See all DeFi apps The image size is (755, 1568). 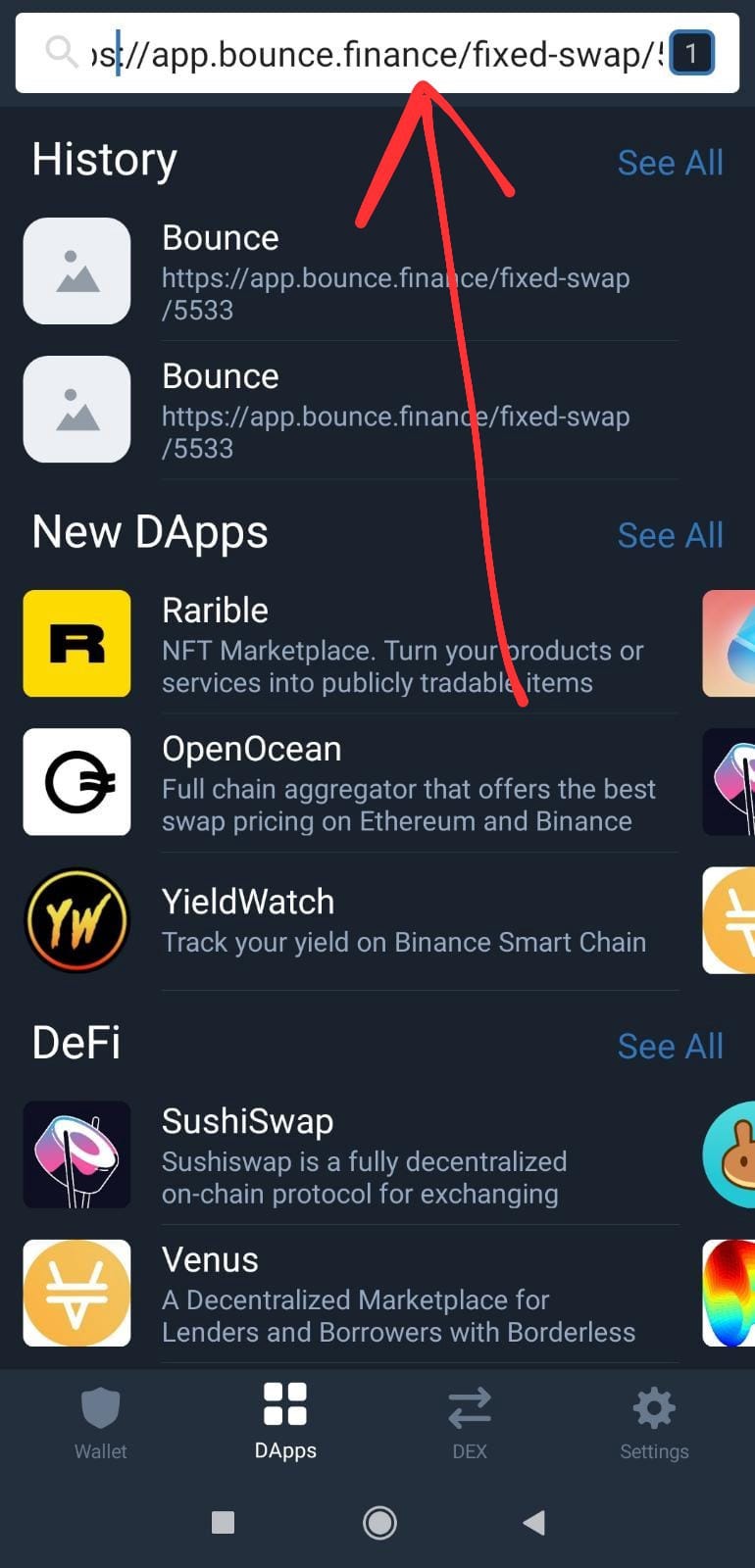point(670,1047)
